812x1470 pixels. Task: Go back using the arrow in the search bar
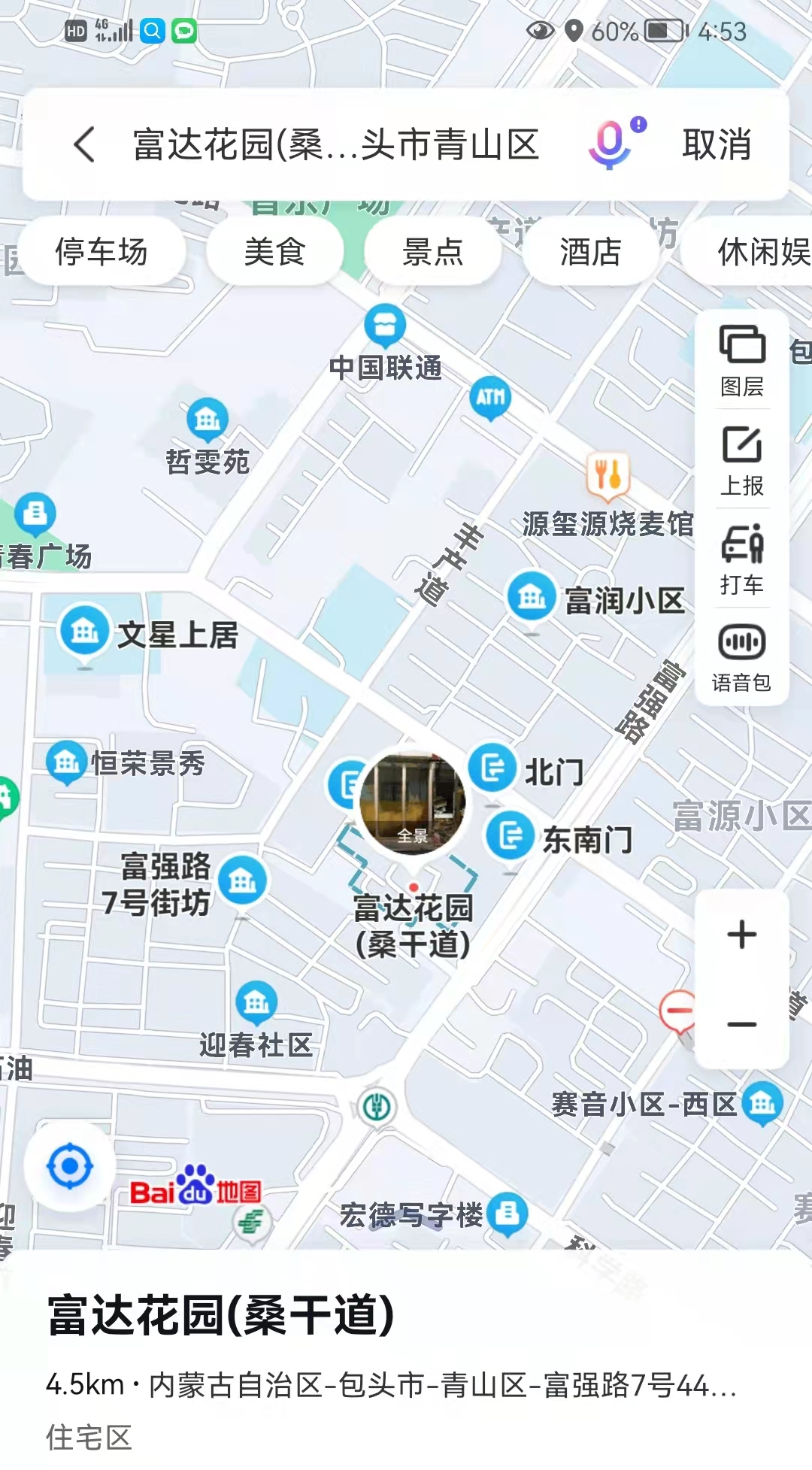point(85,144)
